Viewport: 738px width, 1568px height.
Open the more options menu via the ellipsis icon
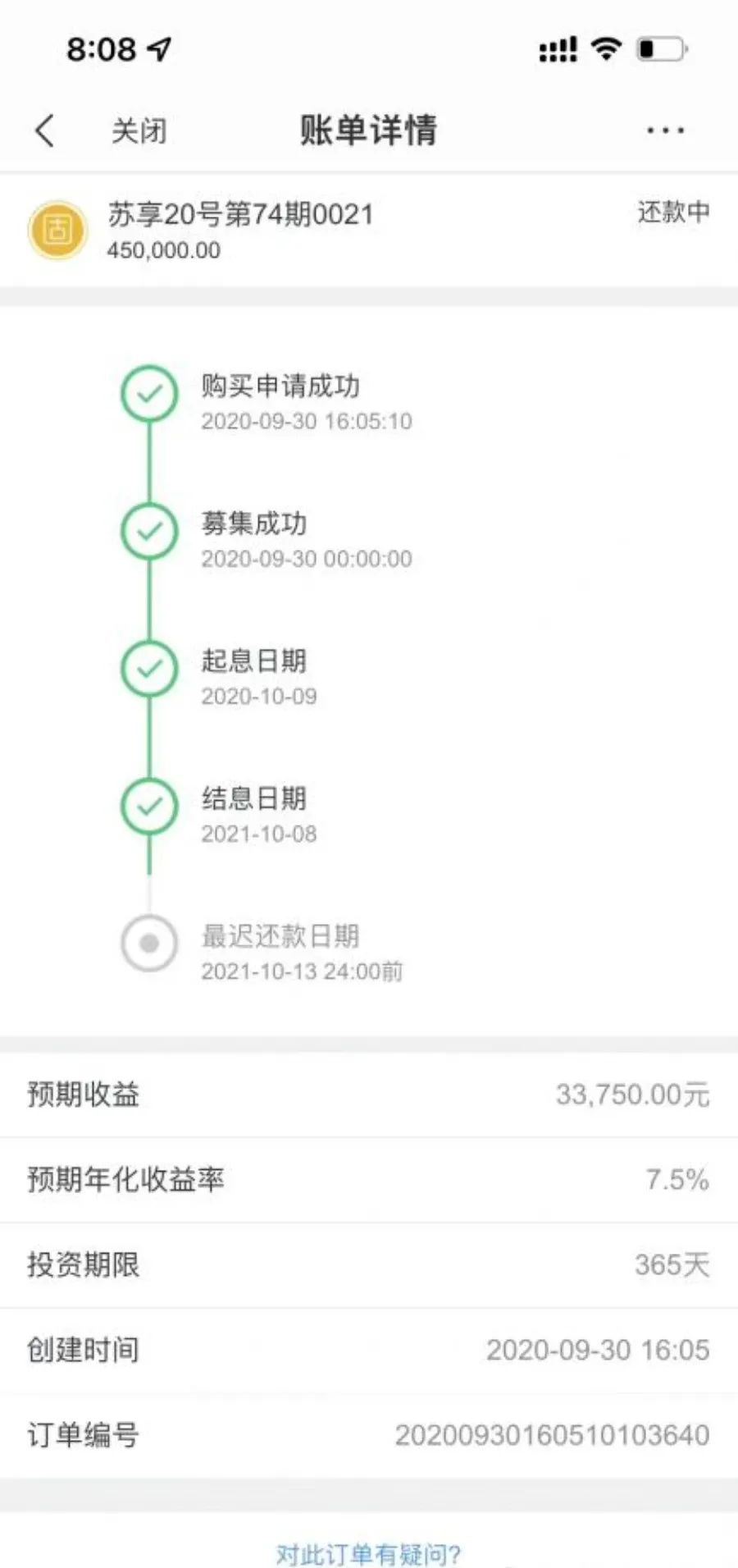tap(664, 130)
